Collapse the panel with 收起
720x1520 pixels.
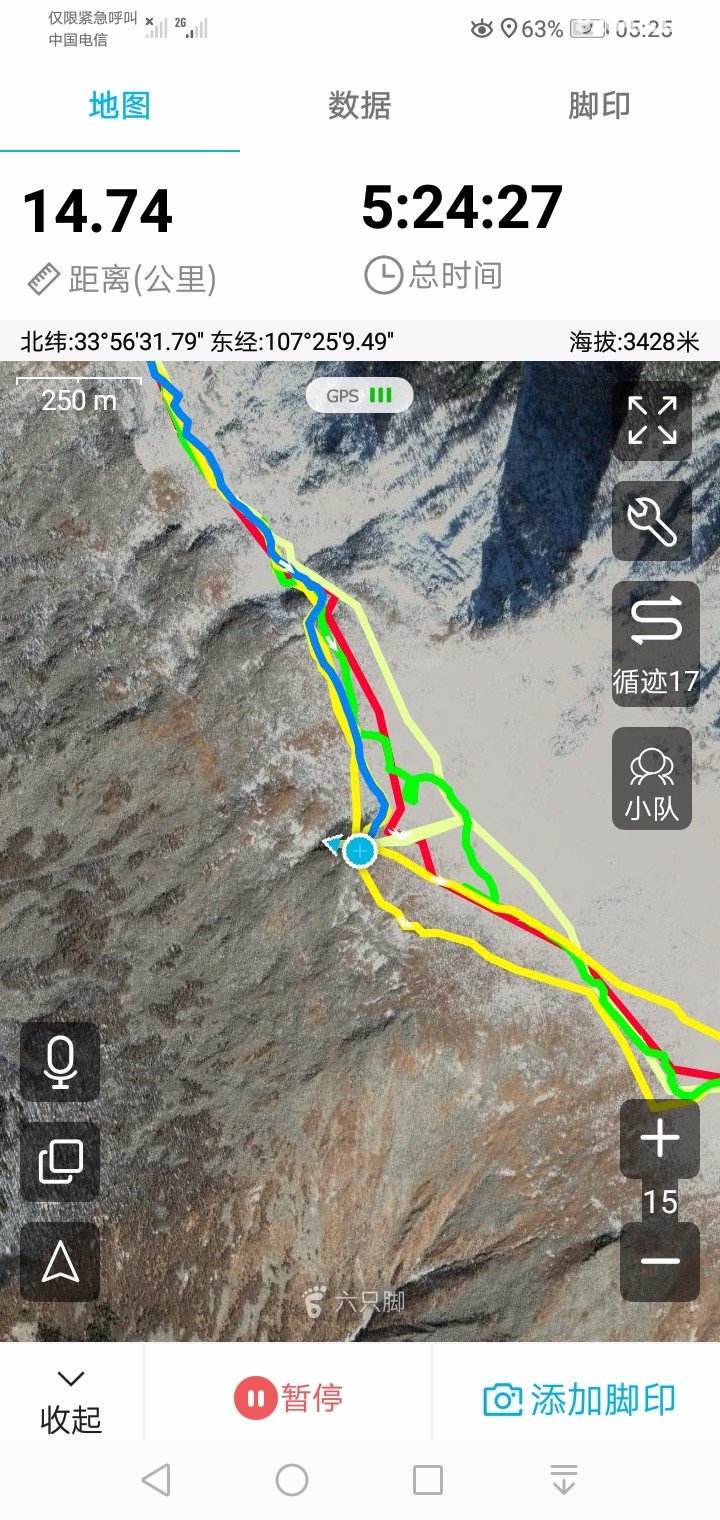click(x=71, y=1400)
